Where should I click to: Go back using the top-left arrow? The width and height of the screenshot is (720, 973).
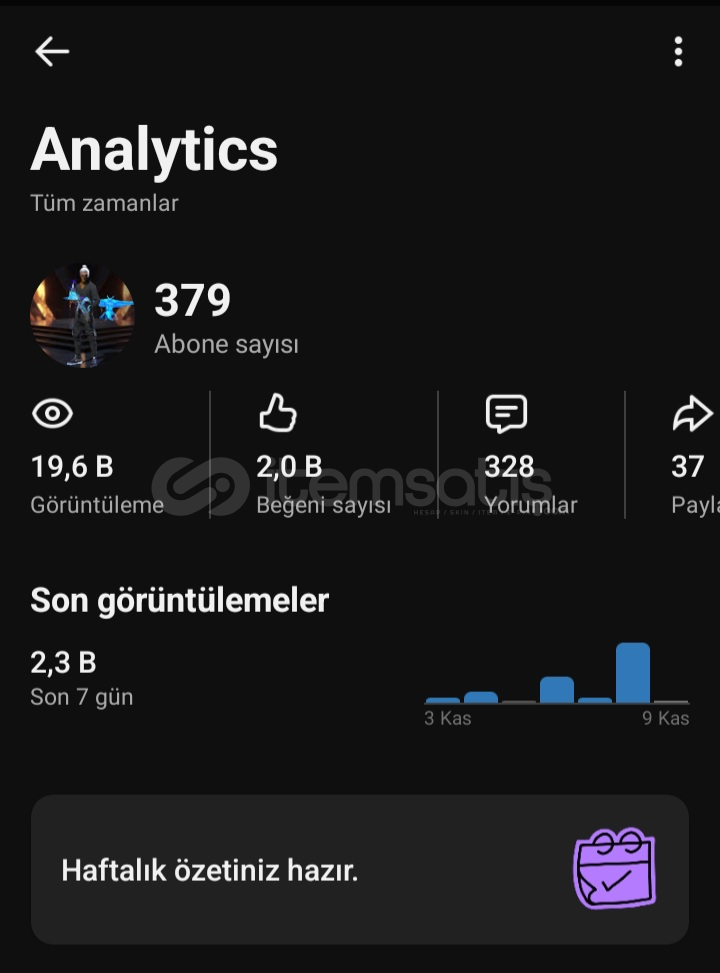click(x=52, y=52)
